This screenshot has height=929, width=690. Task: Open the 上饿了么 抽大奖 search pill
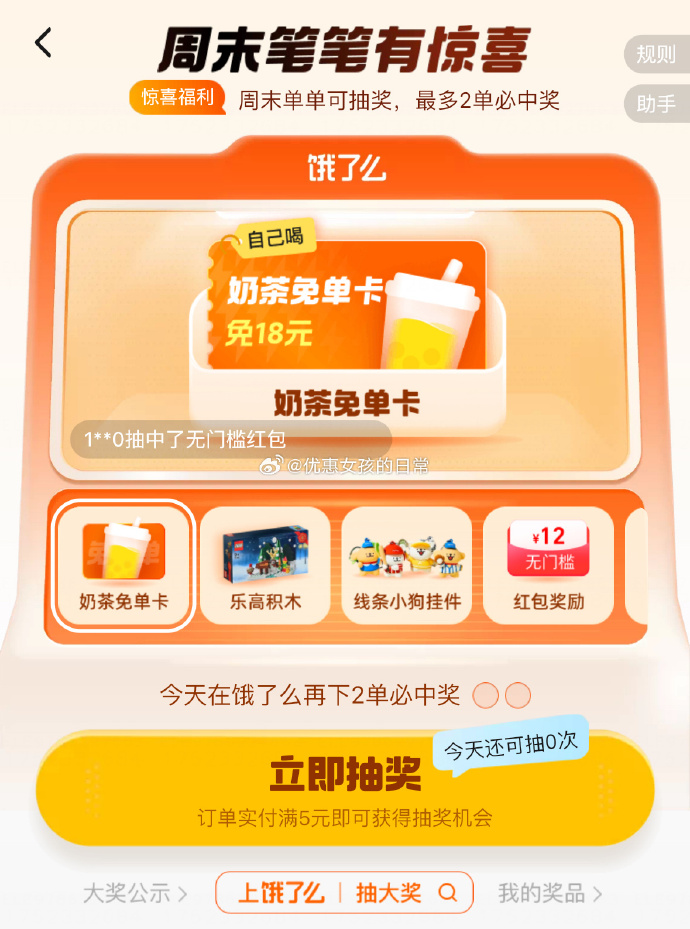(344, 893)
